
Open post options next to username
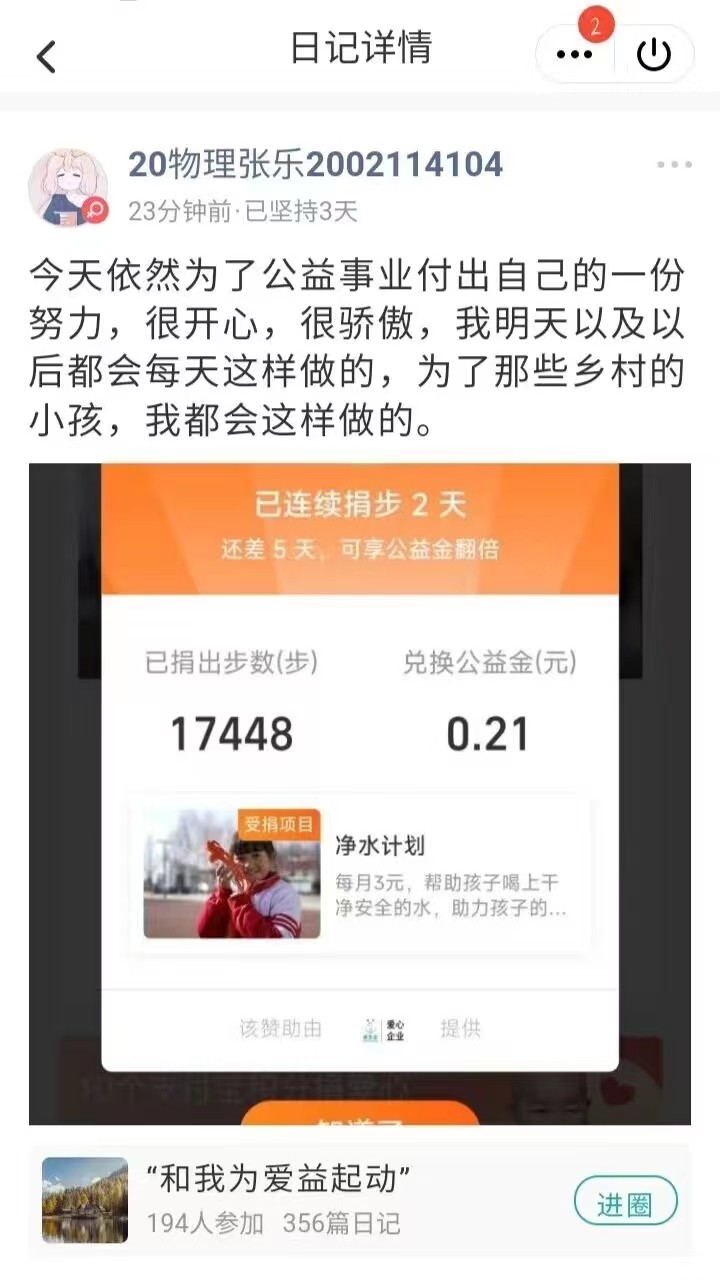tap(674, 165)
